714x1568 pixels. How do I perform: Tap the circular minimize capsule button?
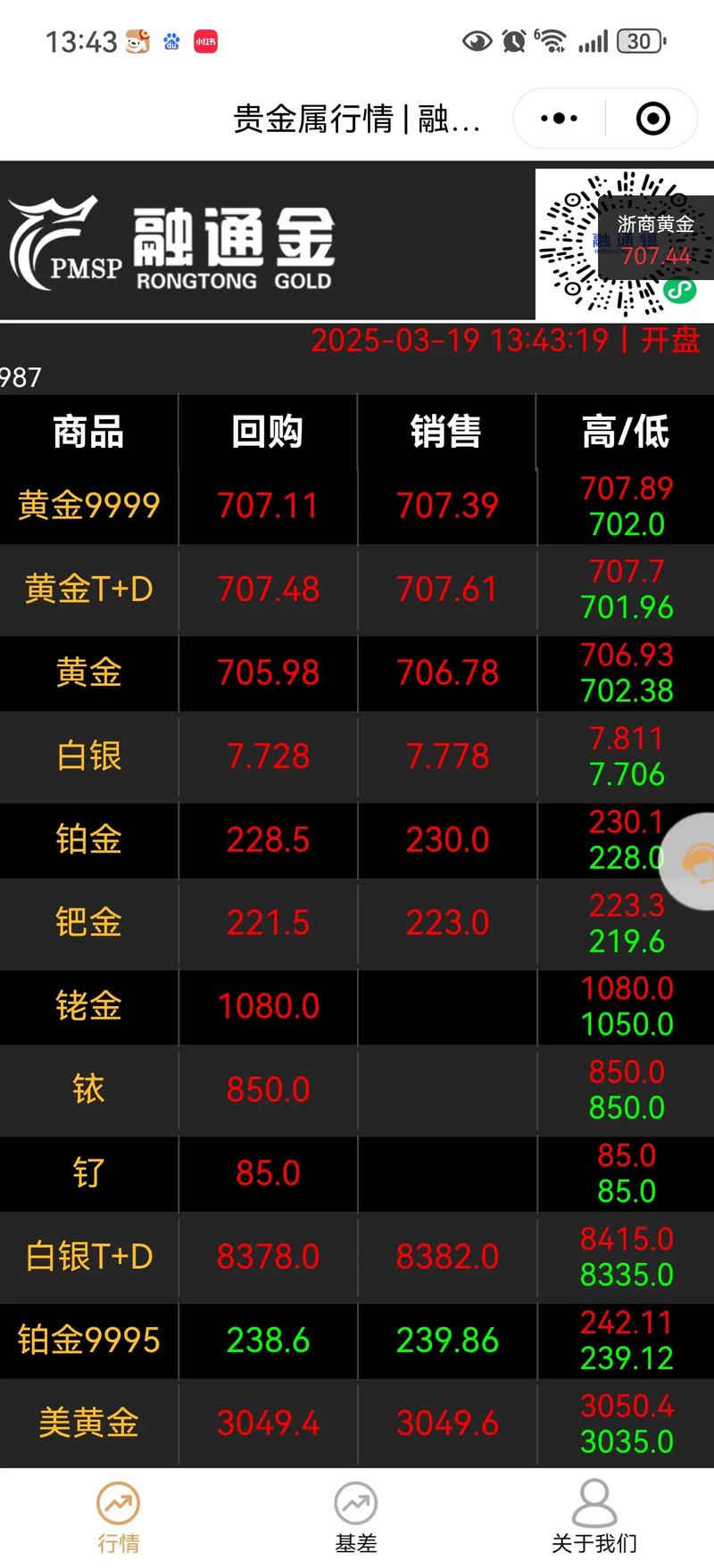click(x=652, y=117)
